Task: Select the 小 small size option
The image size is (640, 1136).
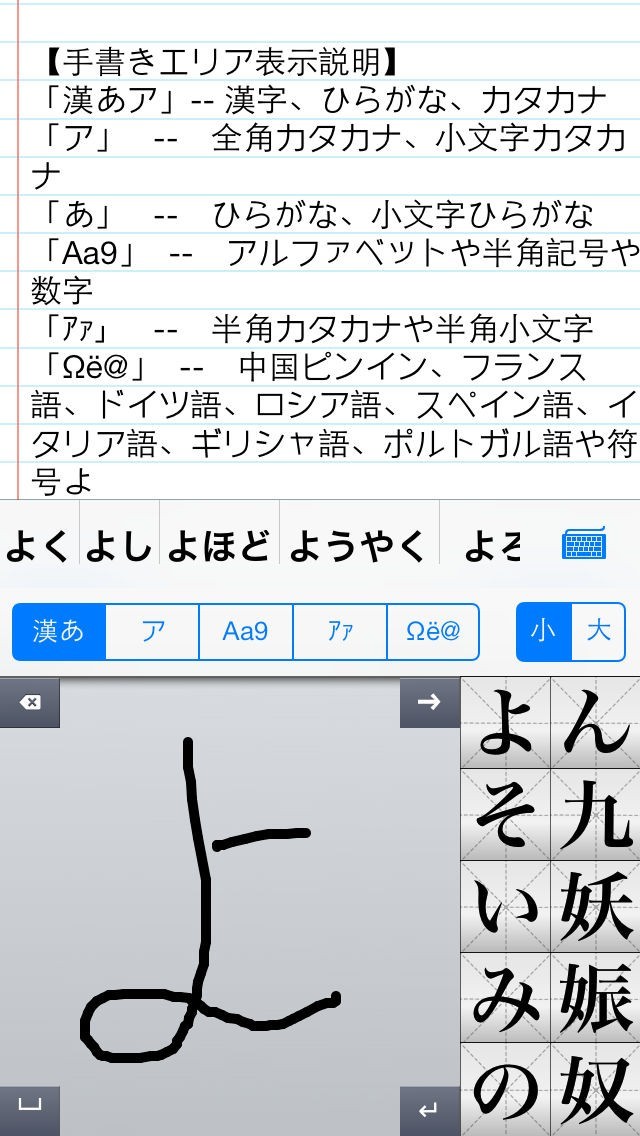Action: click(543, 632)
